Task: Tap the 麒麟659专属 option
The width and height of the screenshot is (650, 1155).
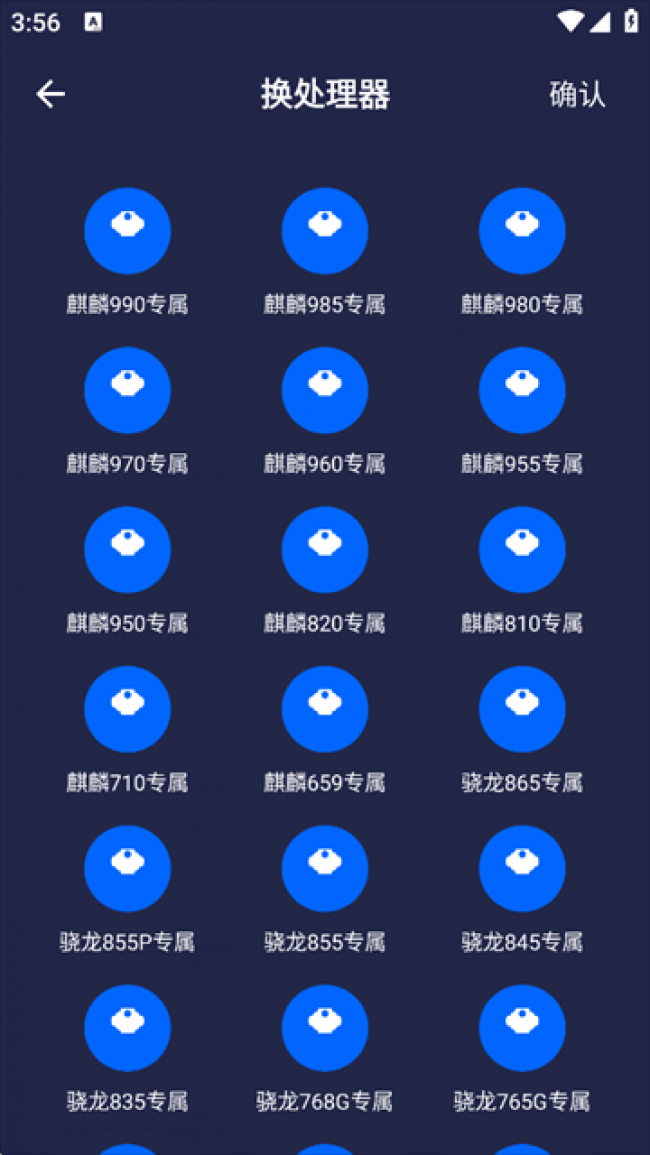Action: pos(324,709)
